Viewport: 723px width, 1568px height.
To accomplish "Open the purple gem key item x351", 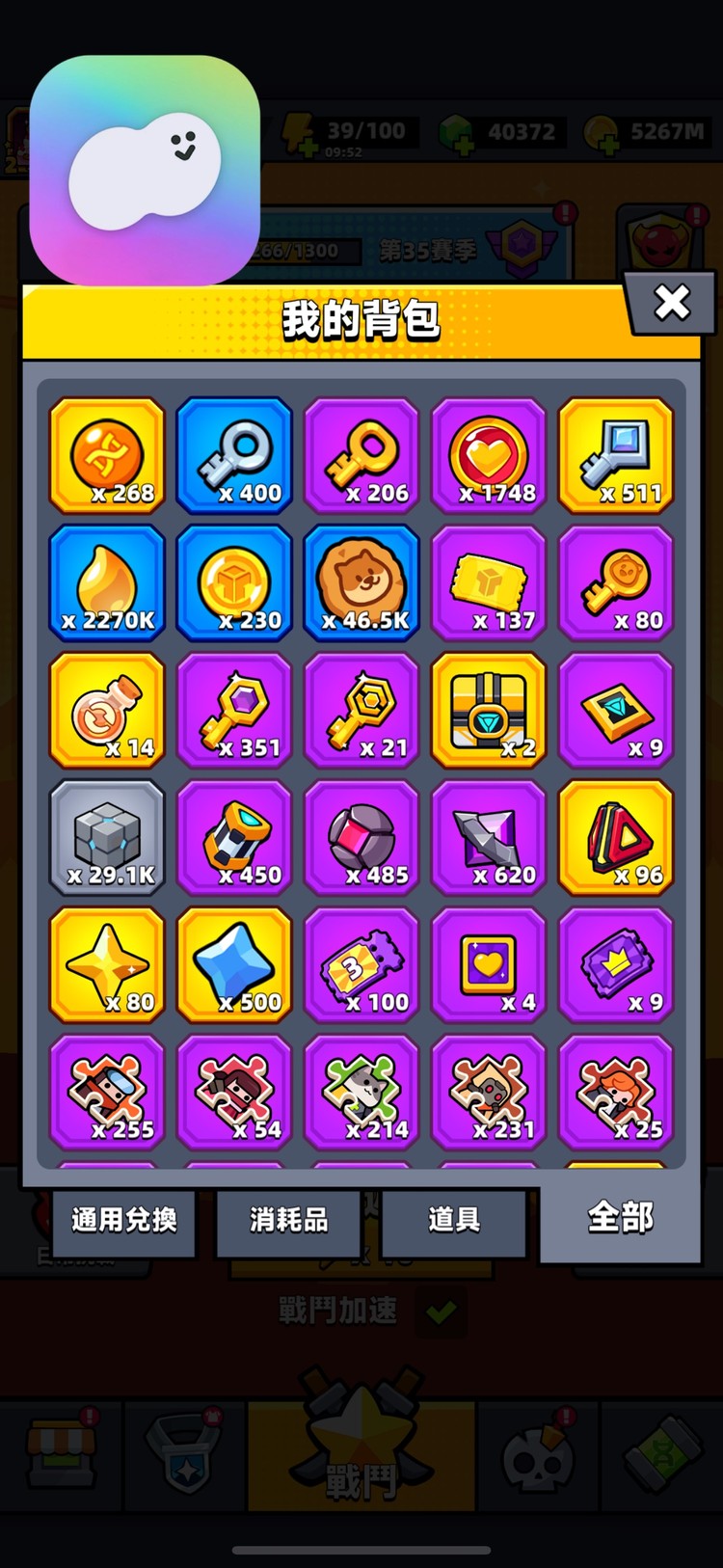I will [x=234, y=710].
